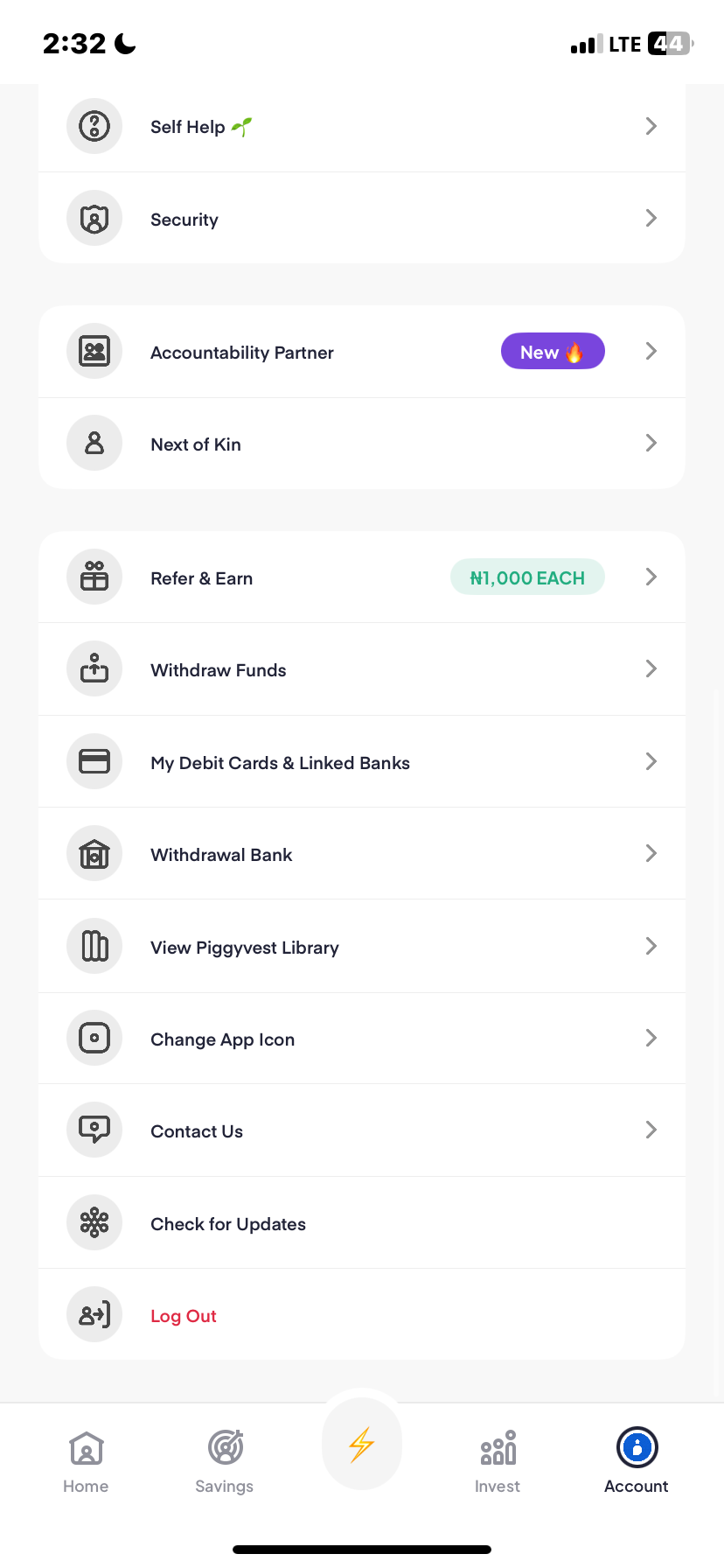Open the Self Help row

tap(361, 127)
